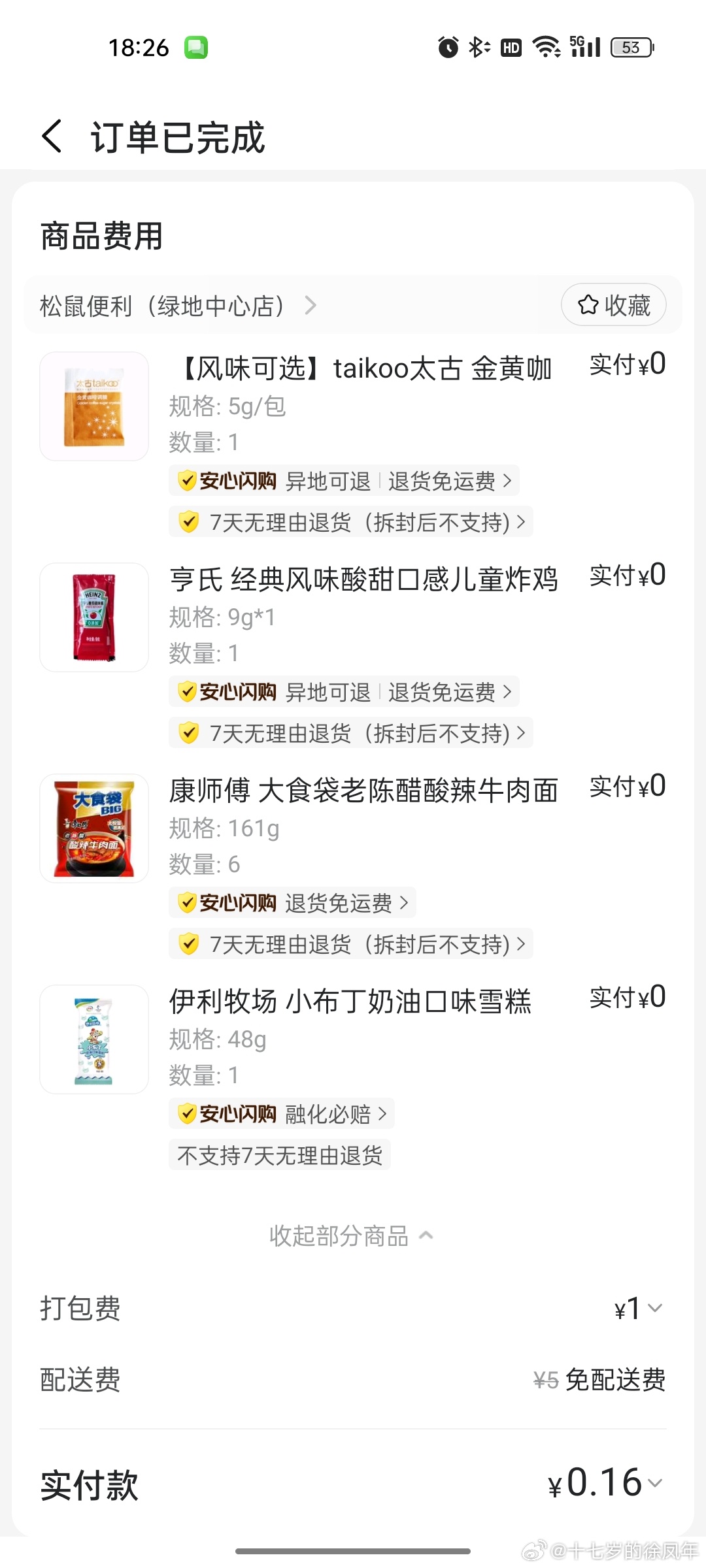Screen dimensions: 706x1568
Task: View 安心闪购 退货免运费 under the 康师傅 item
Action: [x=292, y=904]
